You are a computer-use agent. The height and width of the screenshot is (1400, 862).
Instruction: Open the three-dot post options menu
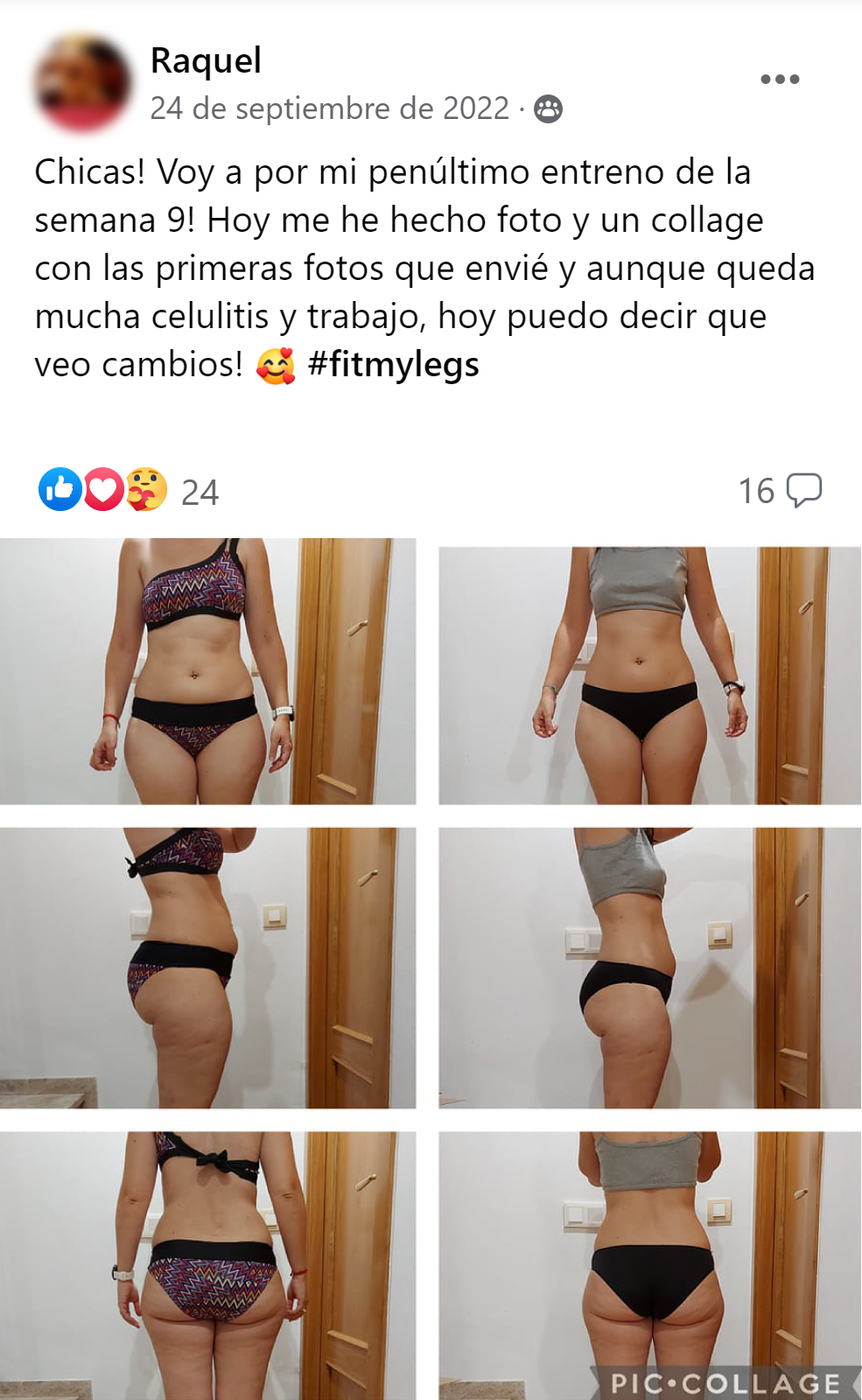tap(780, 80)
